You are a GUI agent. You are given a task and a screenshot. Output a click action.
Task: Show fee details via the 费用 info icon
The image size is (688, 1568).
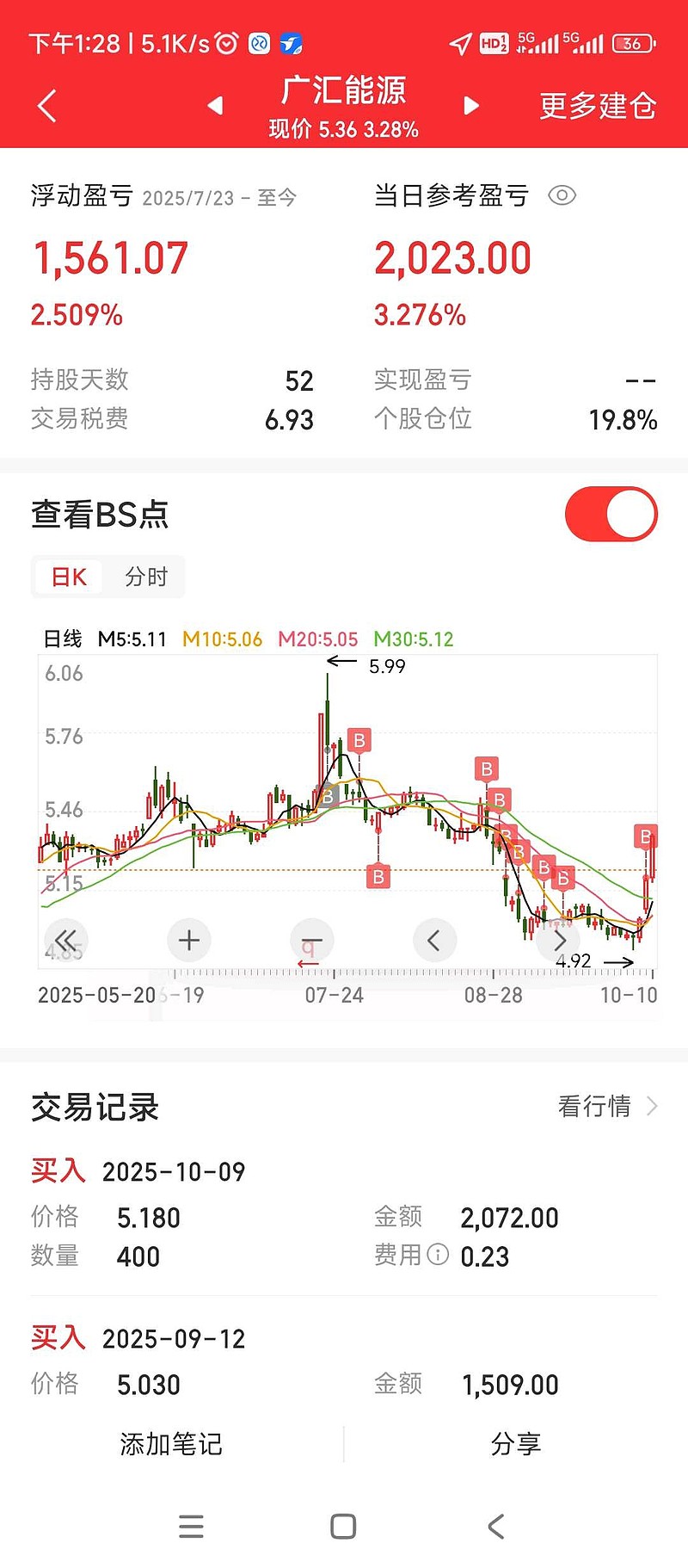pyautogui.click(x=438, y=1255)
